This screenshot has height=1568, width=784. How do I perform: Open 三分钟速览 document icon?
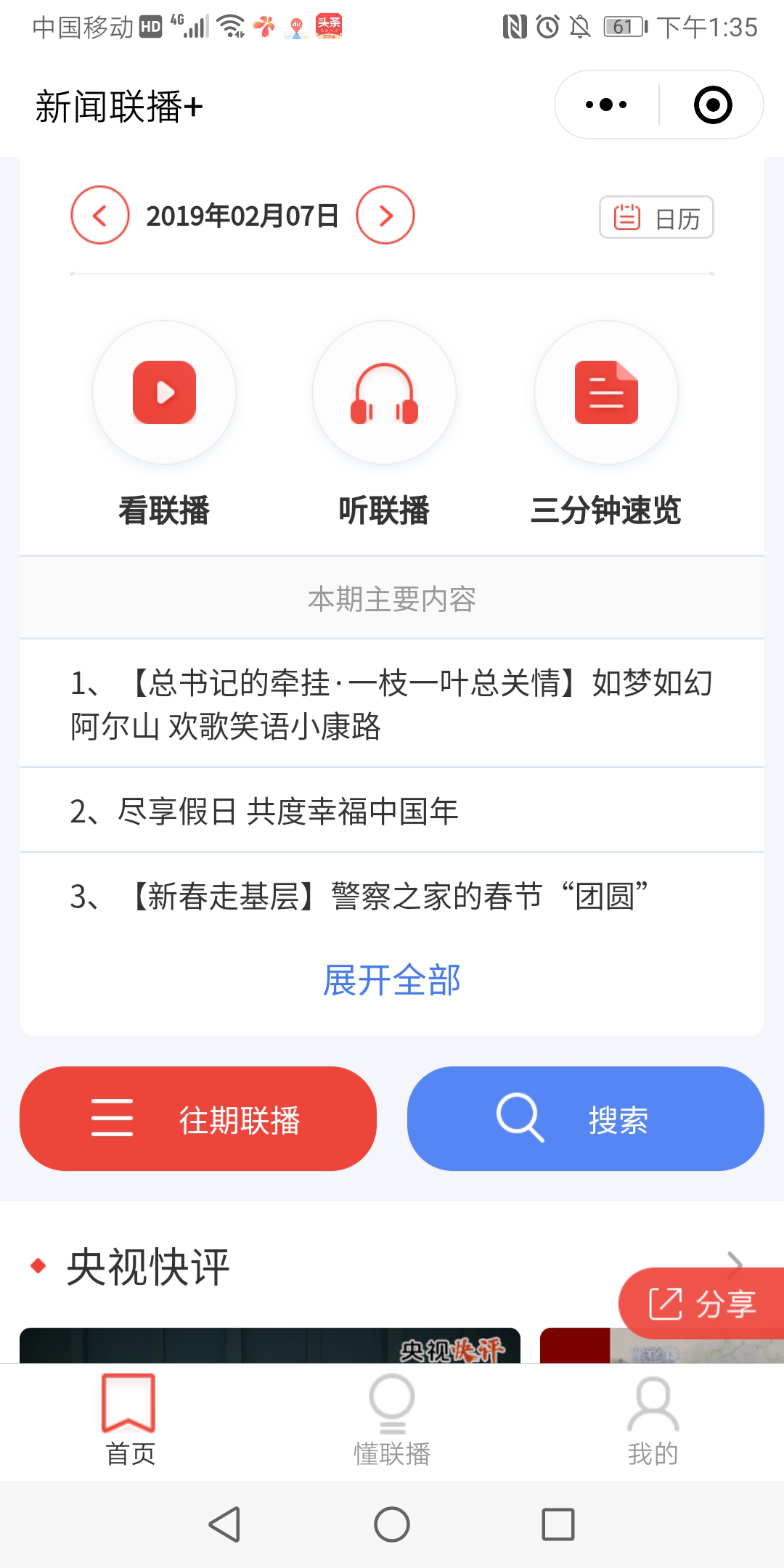(x=606, y=391)
